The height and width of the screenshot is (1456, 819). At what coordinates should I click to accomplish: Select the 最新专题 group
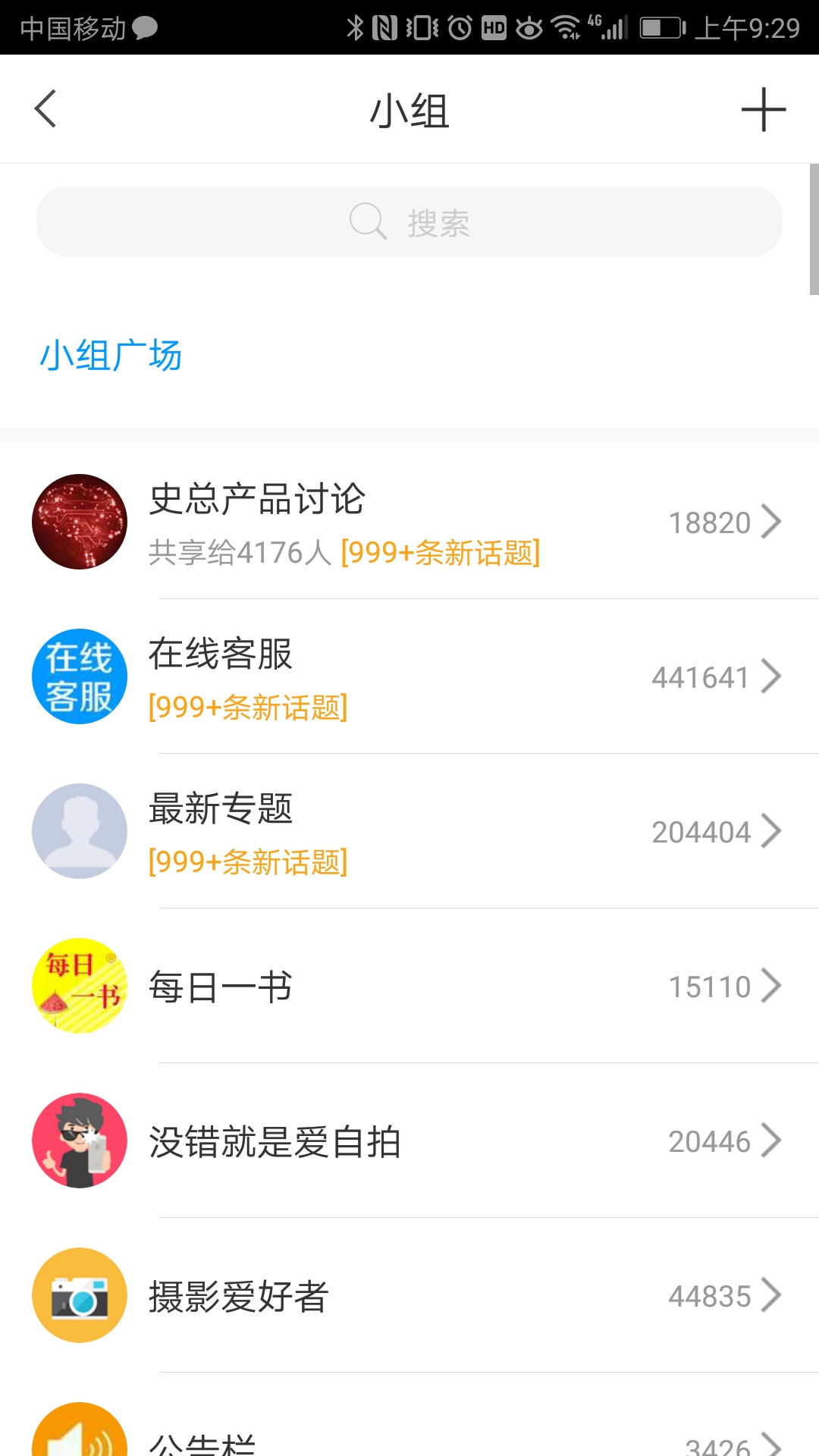[x=409, y=831]
